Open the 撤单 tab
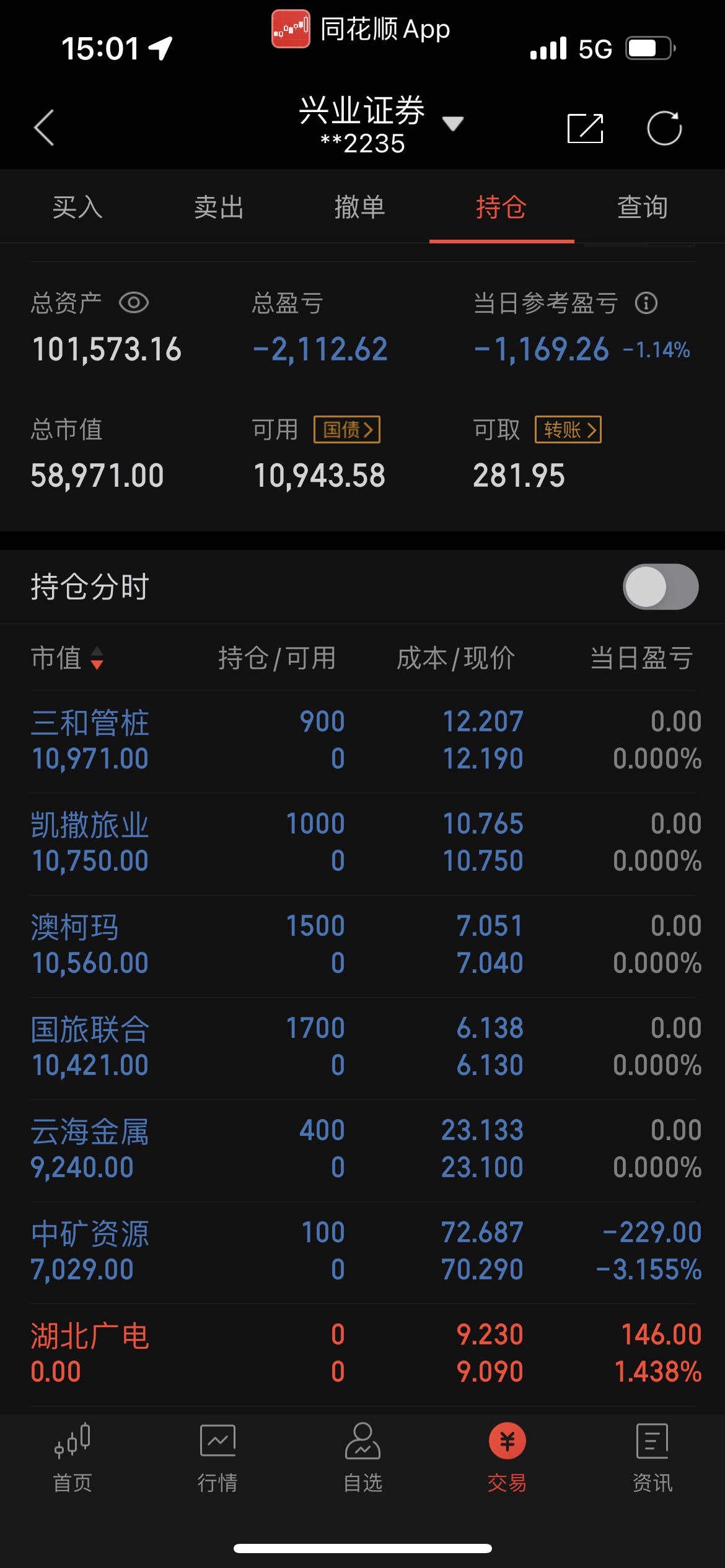 point(360,207)
